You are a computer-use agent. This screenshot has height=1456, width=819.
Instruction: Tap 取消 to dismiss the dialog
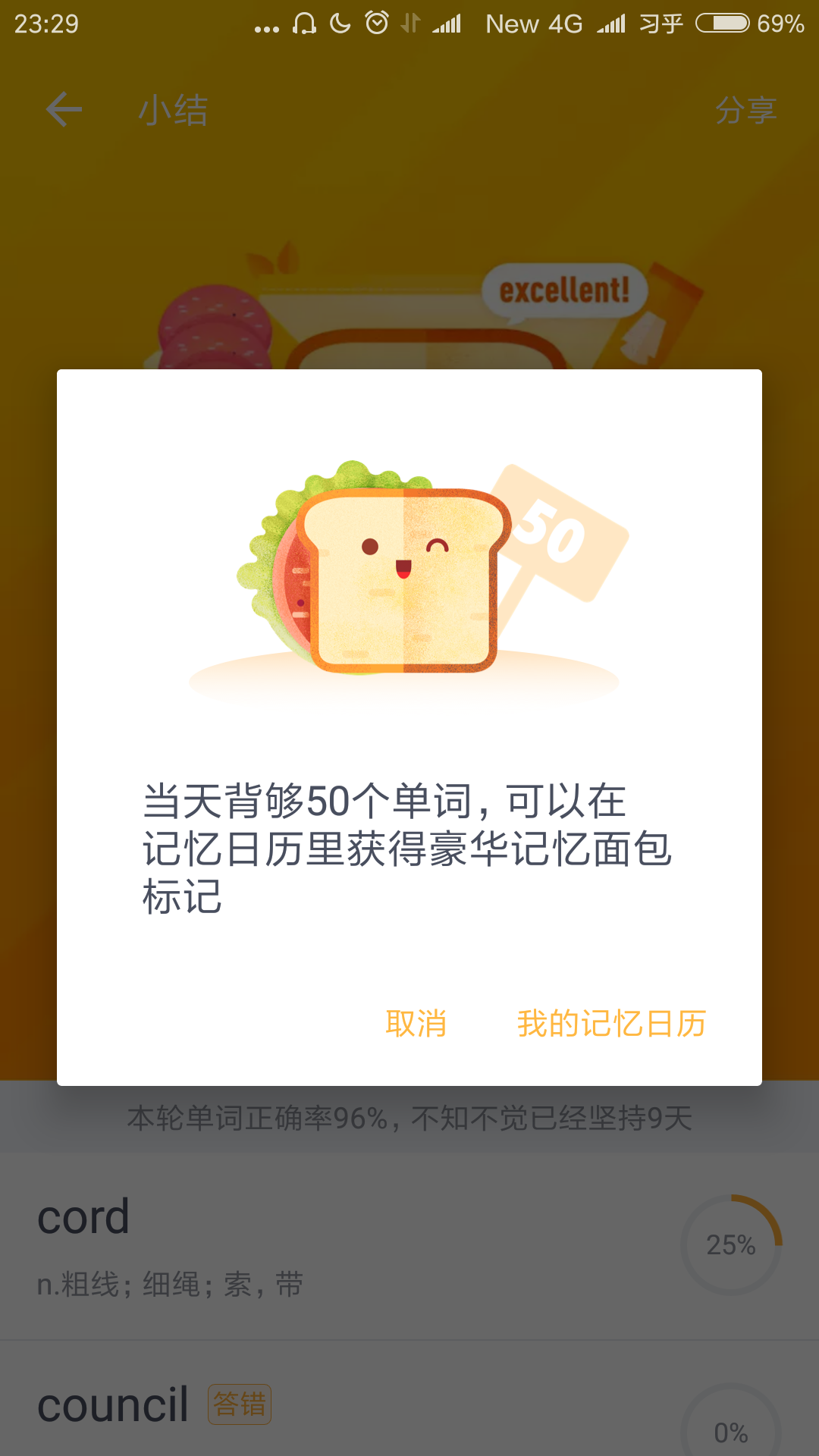coord(416,1024)
